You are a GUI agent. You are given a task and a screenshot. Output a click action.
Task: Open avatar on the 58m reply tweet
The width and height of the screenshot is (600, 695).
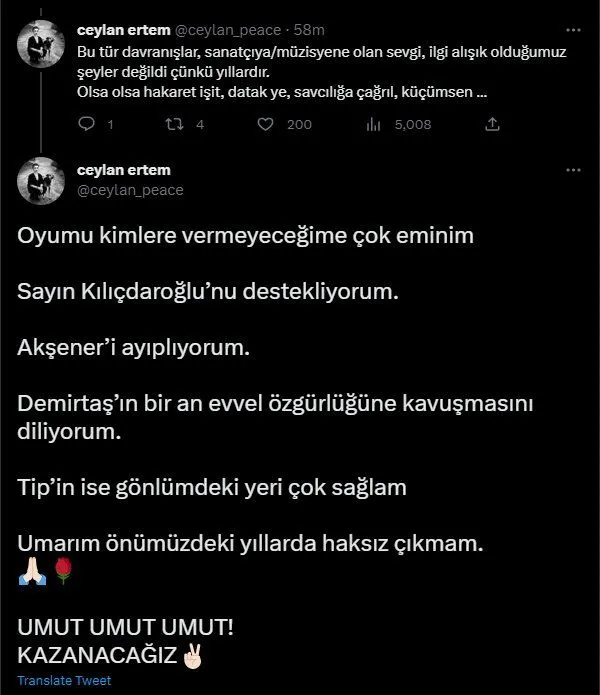pos(42,41)
